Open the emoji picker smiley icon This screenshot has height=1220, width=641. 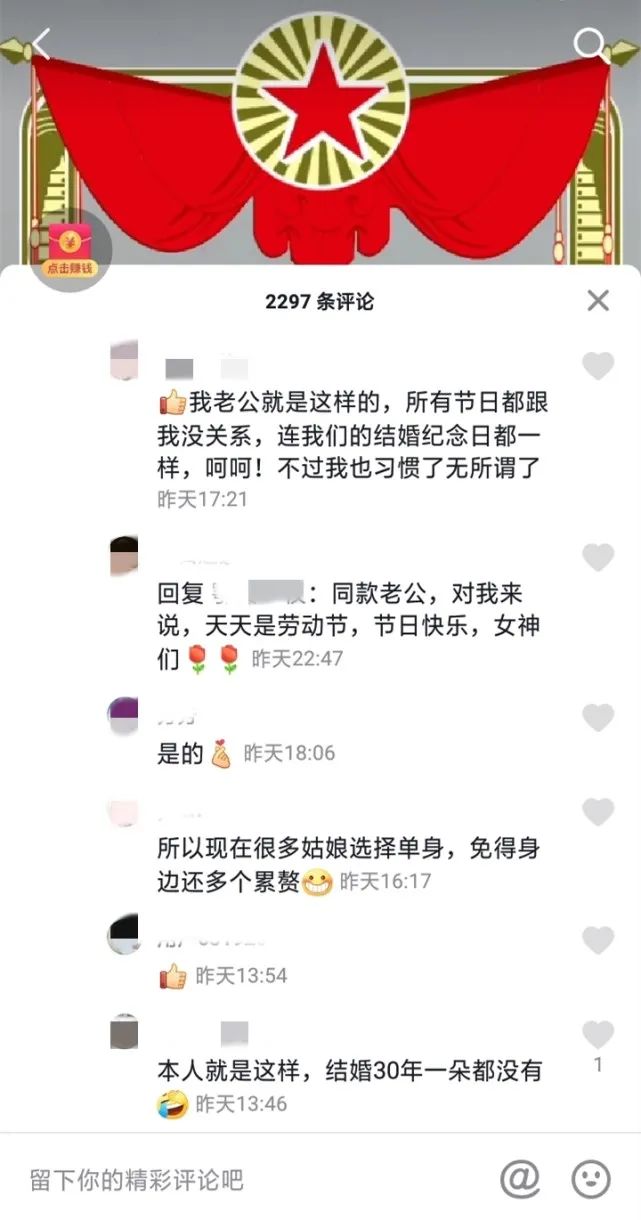click(591, 1179)
